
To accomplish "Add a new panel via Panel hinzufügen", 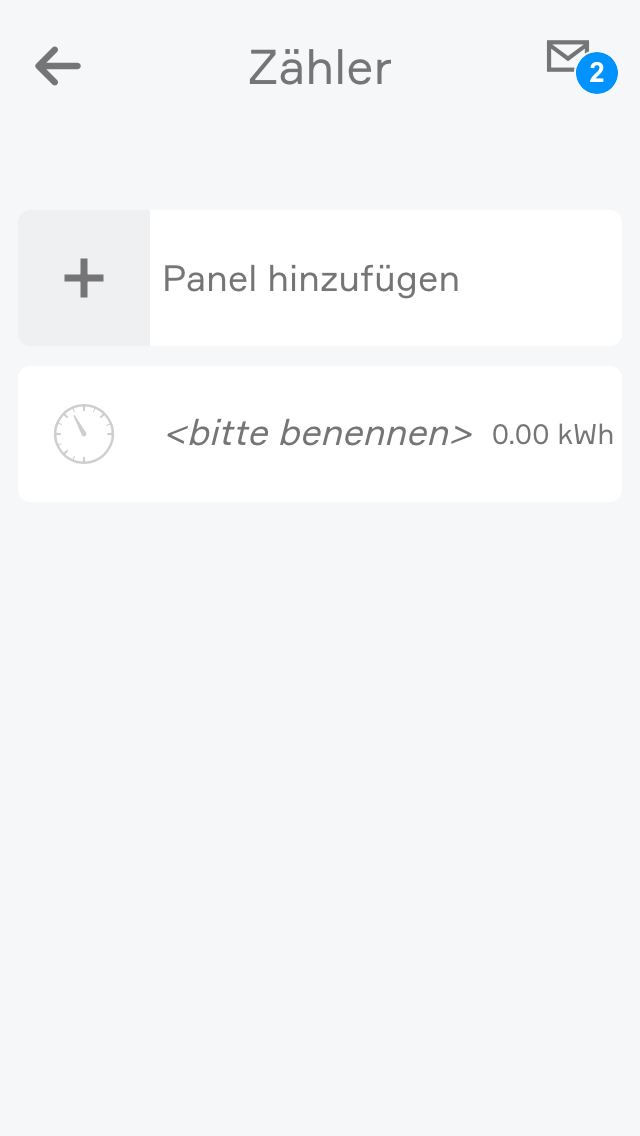I will coord(319,278).
